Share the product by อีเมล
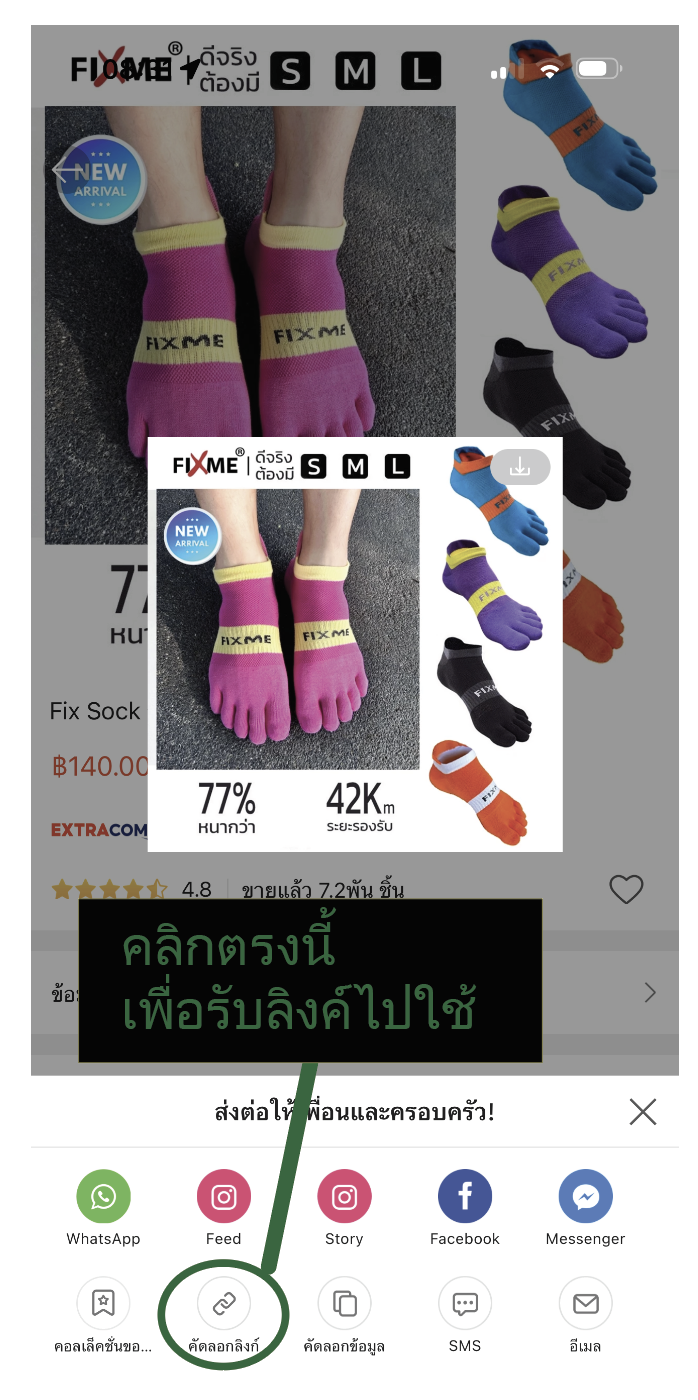This screenshot has height=1400, width=698. click(585, 1303)
